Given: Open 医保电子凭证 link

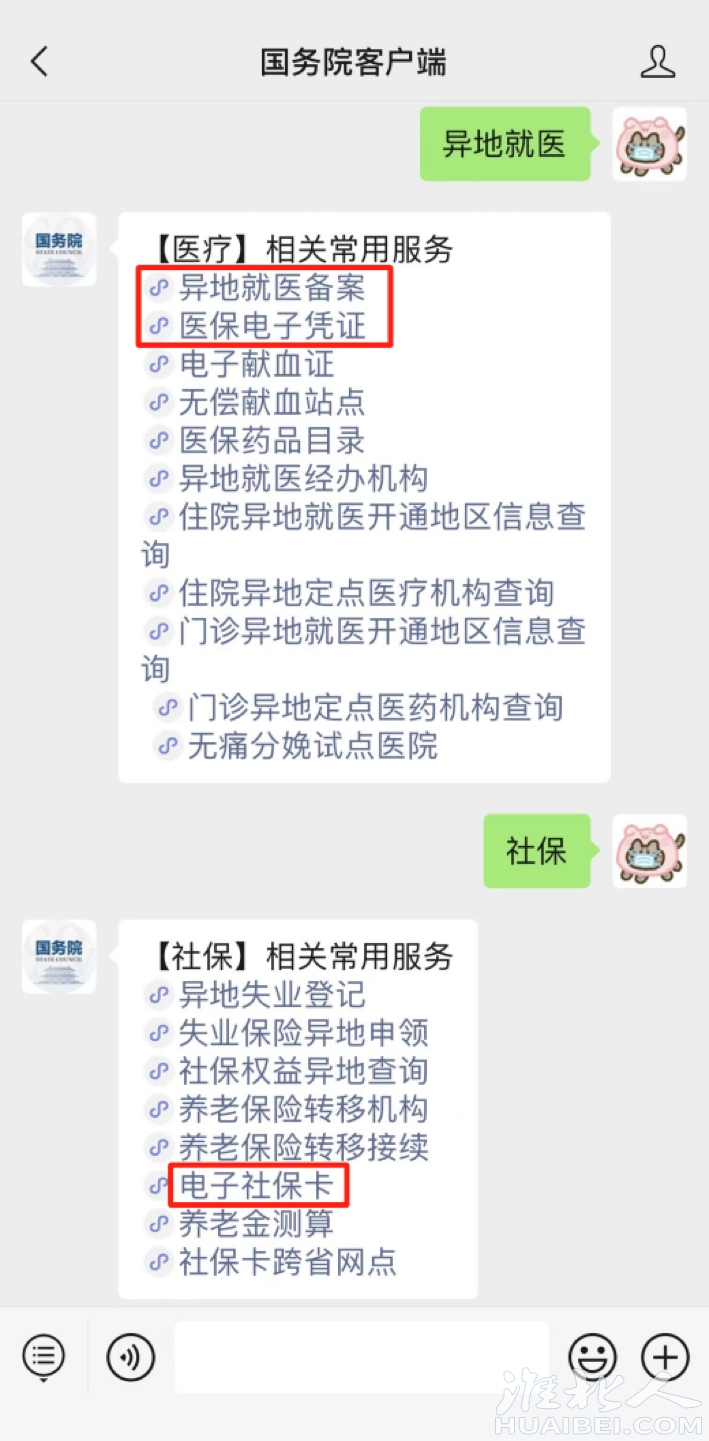Looking at the screenshot, I should point(271,327).
